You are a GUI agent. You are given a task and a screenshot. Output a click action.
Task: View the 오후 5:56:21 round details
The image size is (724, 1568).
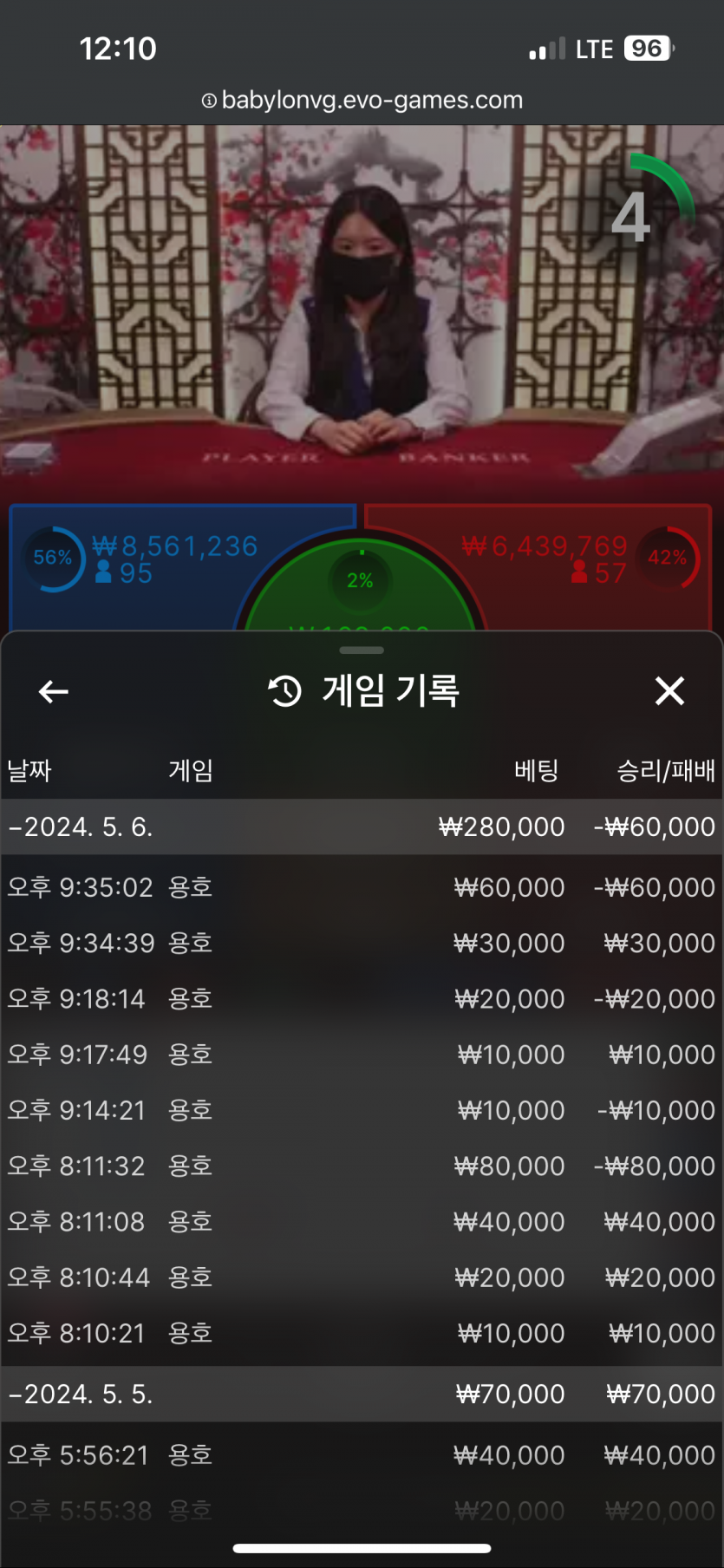click(x=362, y=1454)
